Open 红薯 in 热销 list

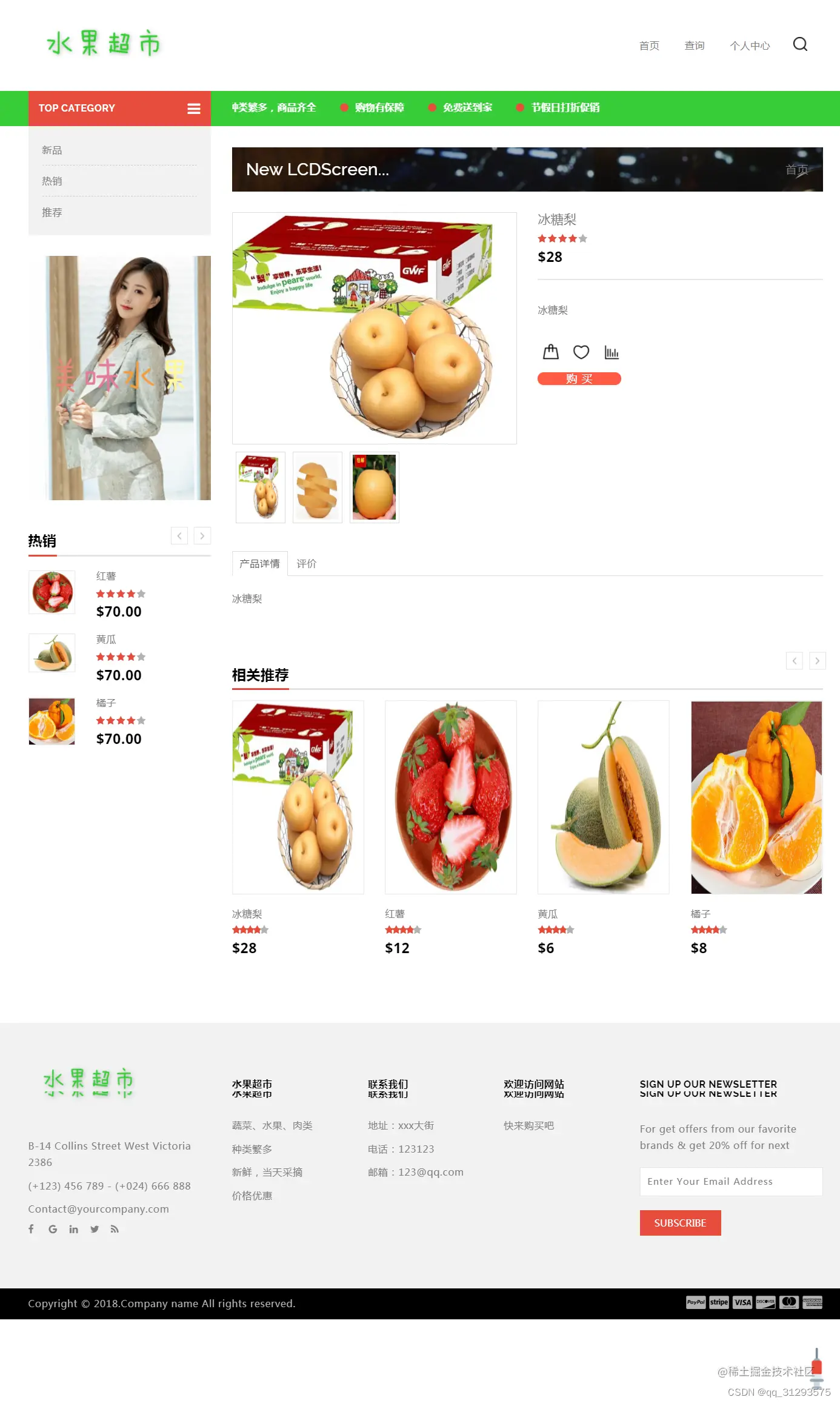click(106, 576)
